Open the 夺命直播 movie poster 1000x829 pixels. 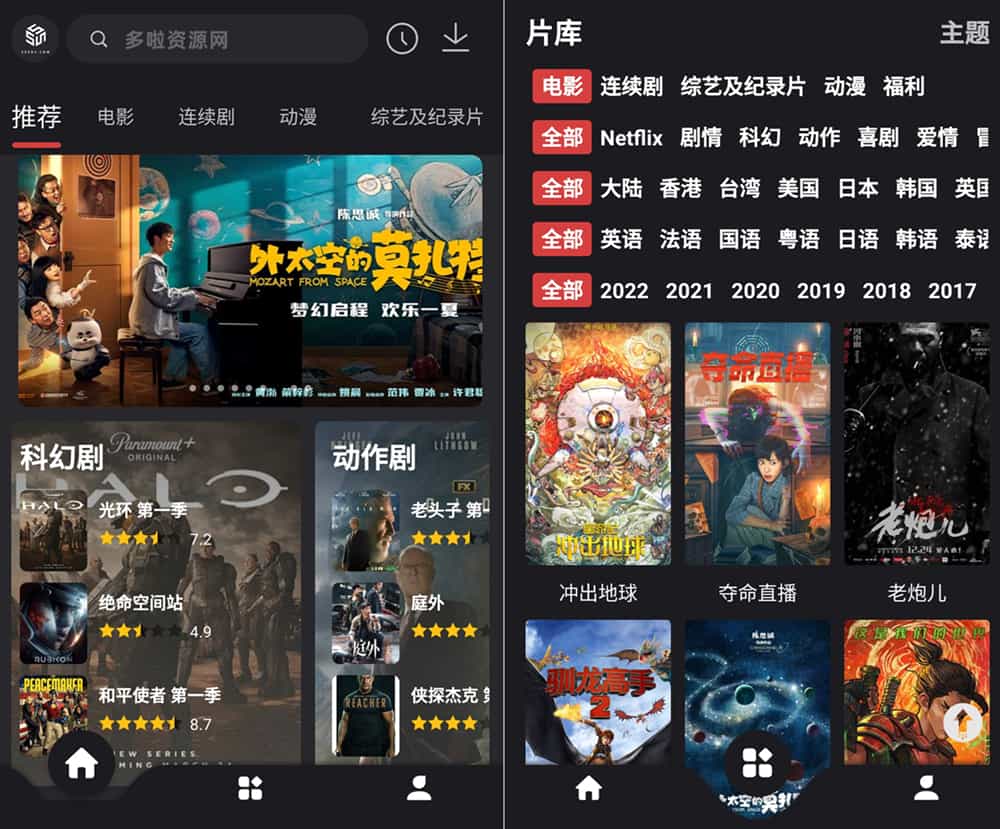[x=757, y=444]
